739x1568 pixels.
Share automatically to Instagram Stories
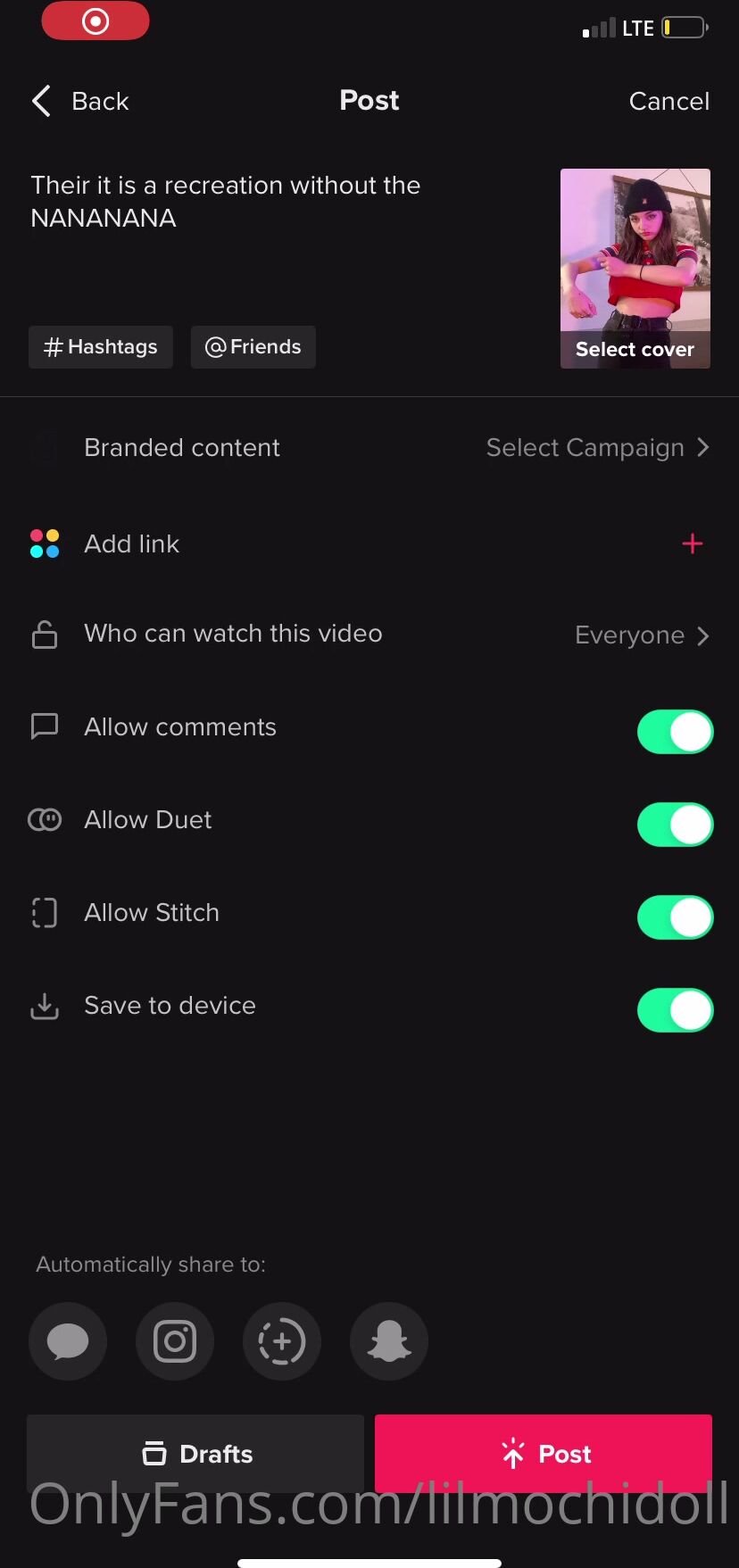pos(282,1341)
